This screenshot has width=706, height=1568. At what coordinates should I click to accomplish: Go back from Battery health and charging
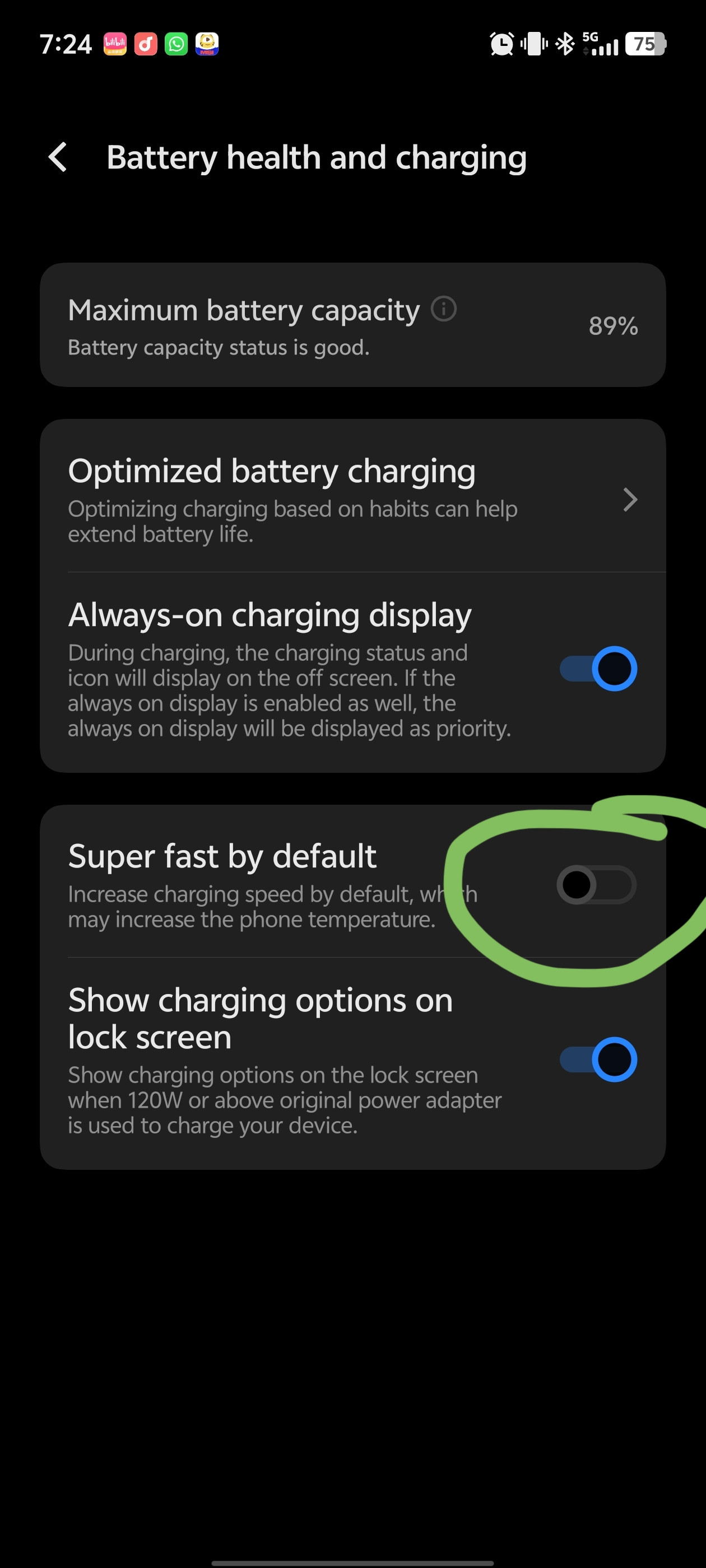point(58,157)
